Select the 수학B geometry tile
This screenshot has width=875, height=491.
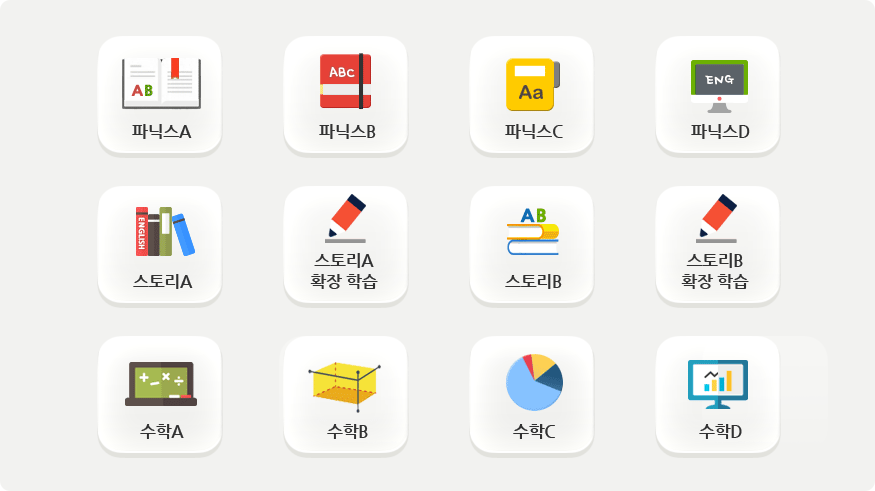tap(346, 395)
